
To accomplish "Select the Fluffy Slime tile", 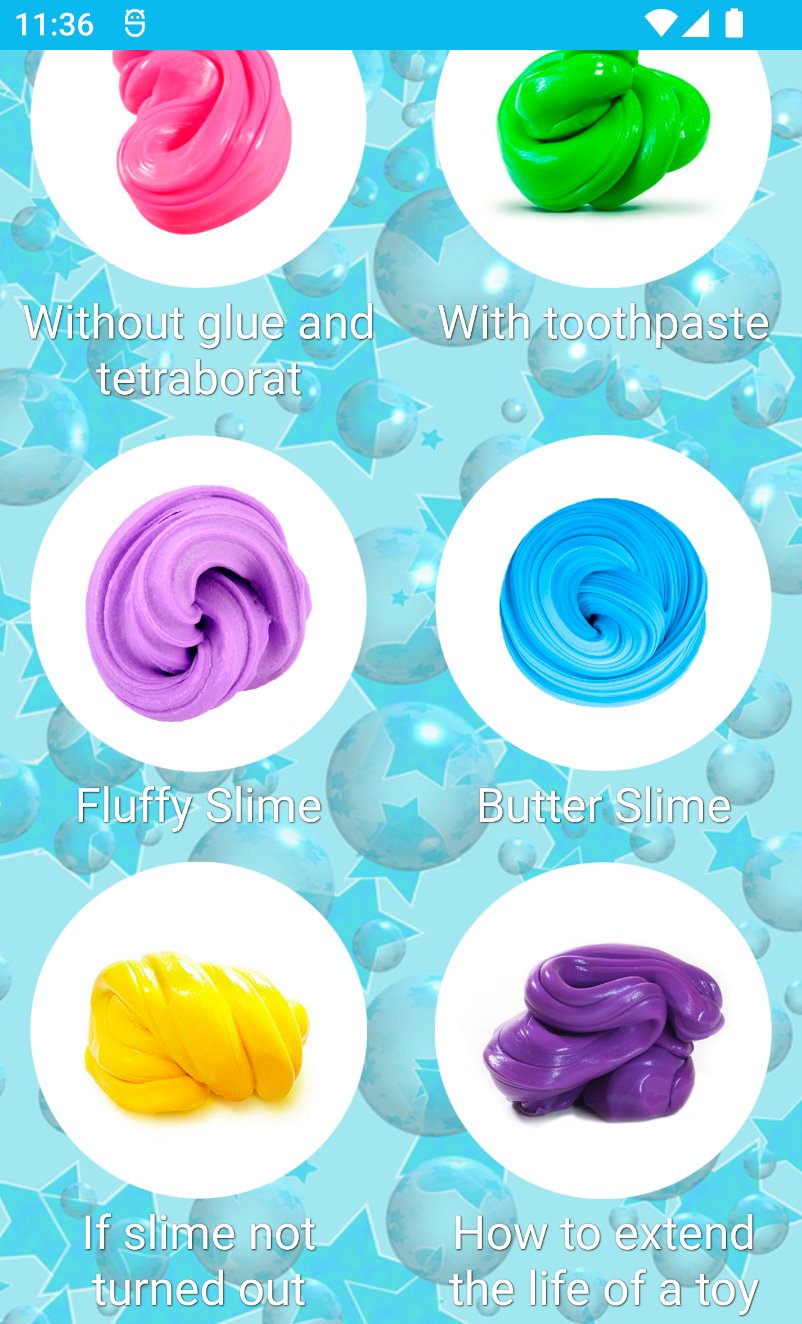I will coord(199,603).
